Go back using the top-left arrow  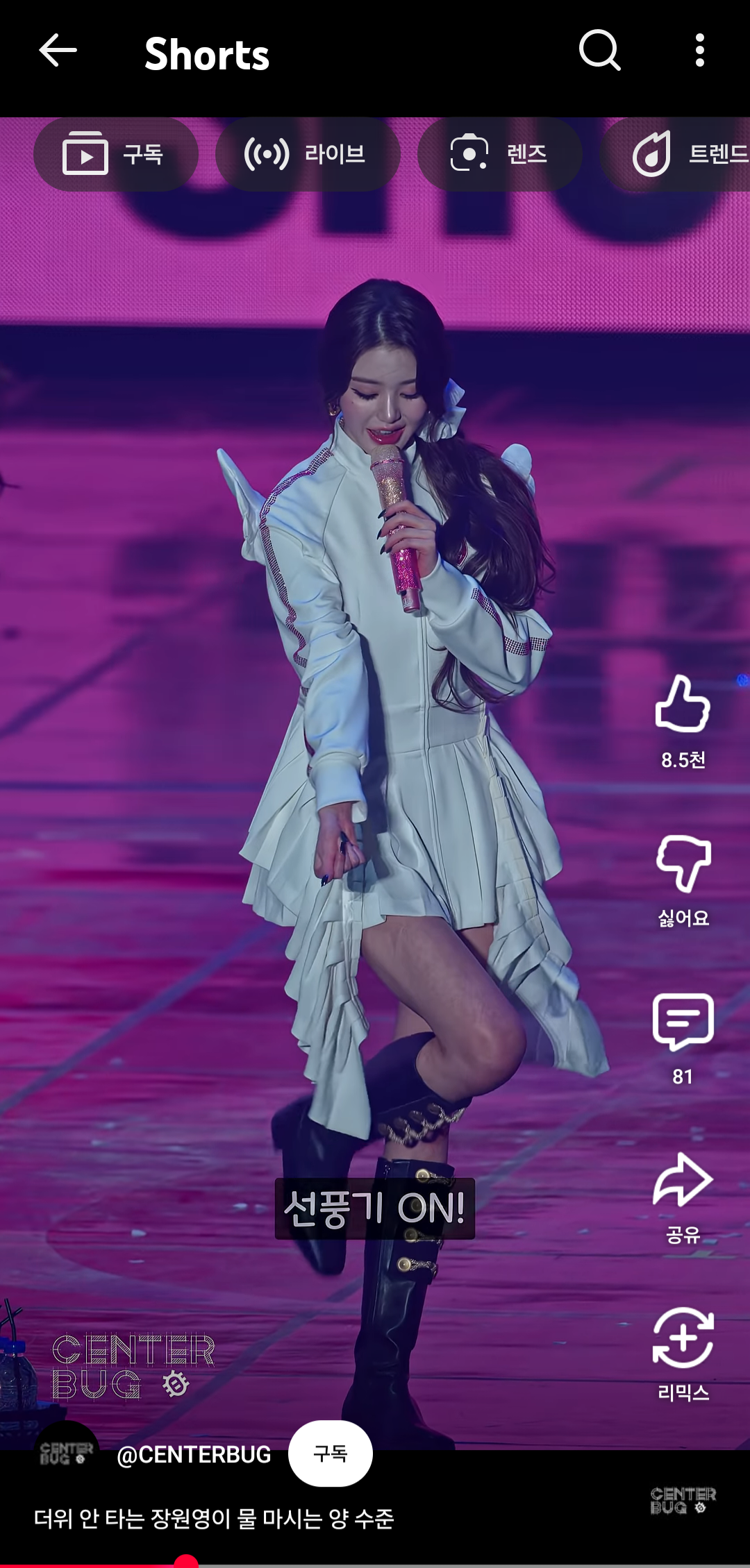pyautogui.click(x=58, y=51)
